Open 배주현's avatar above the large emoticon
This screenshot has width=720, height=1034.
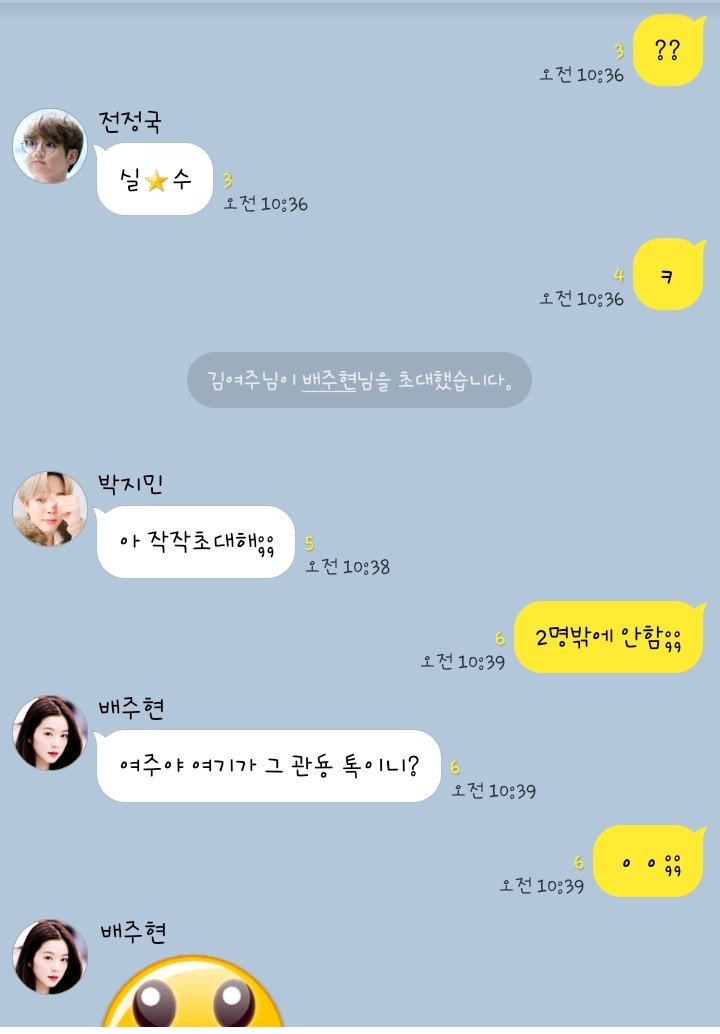coord(49,957)
